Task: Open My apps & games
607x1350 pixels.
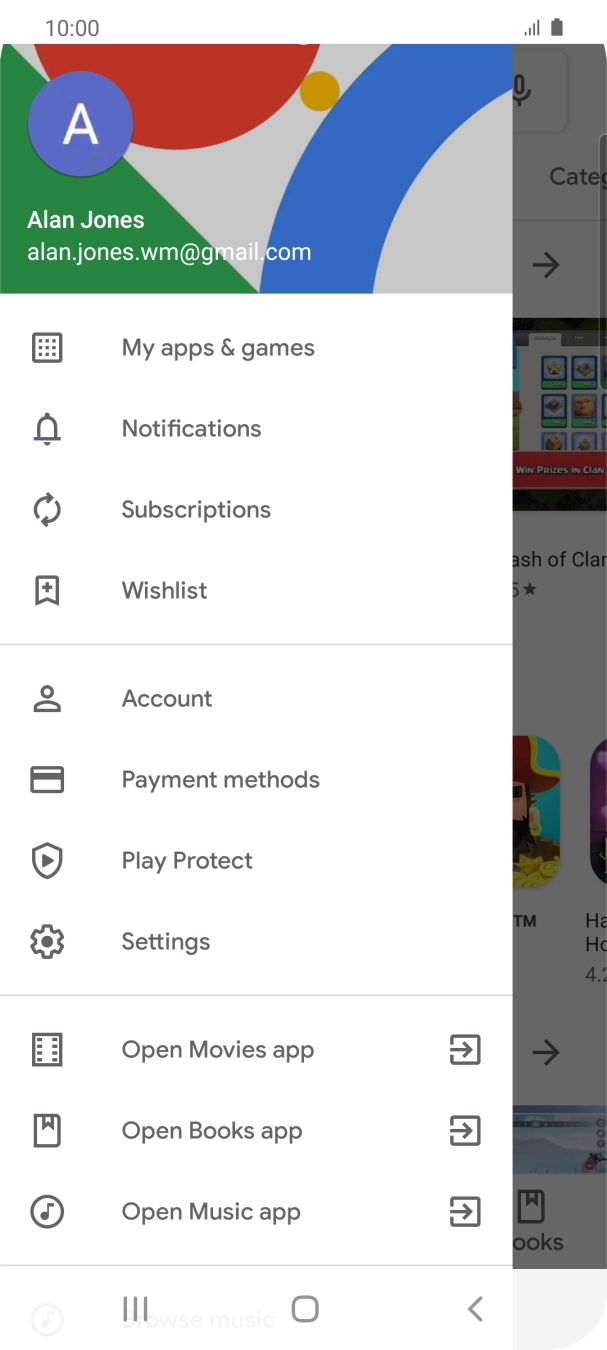Action: (256, 348)
